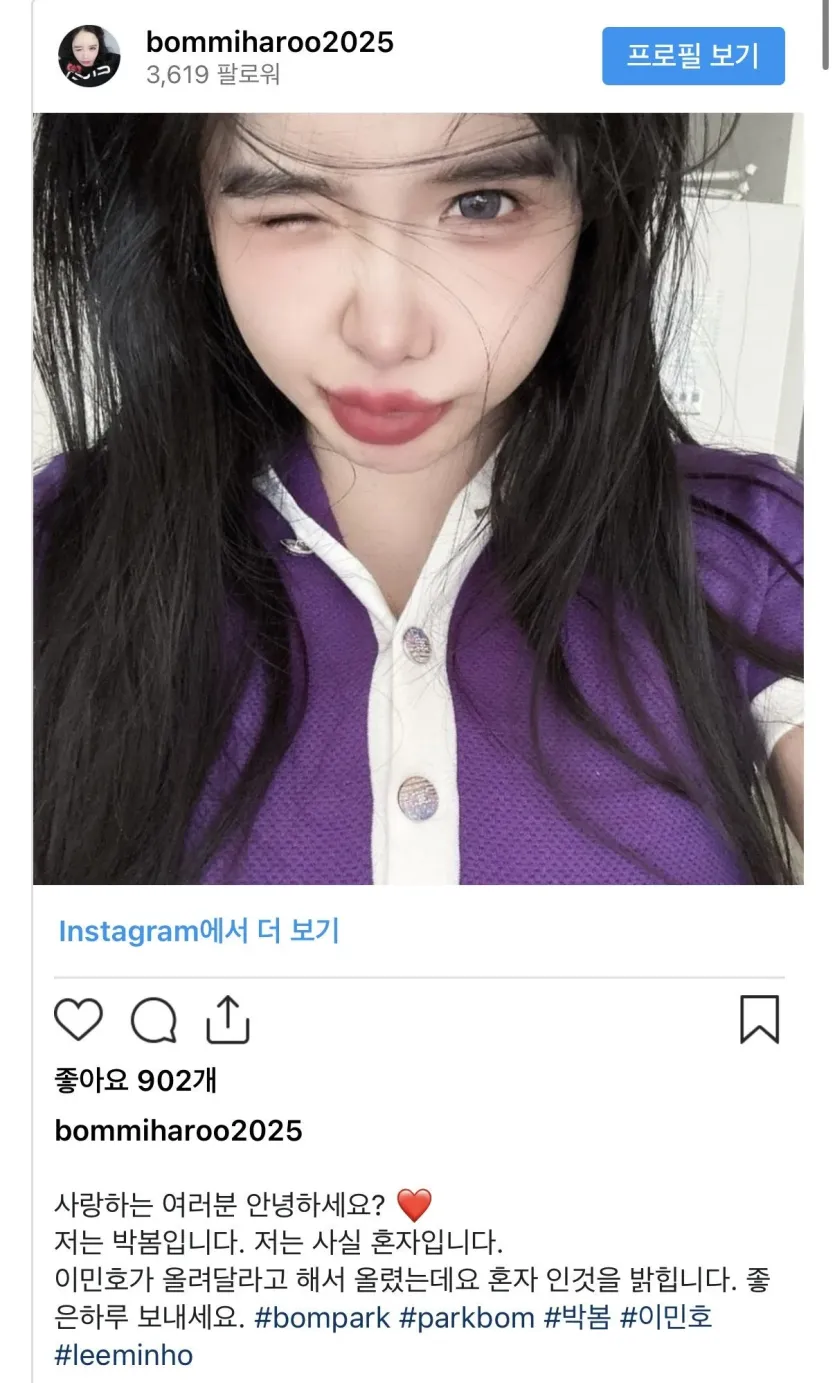Open the comments bubble icon
The width and height of the screenshot is (835, 1383).
point(154,1020)
